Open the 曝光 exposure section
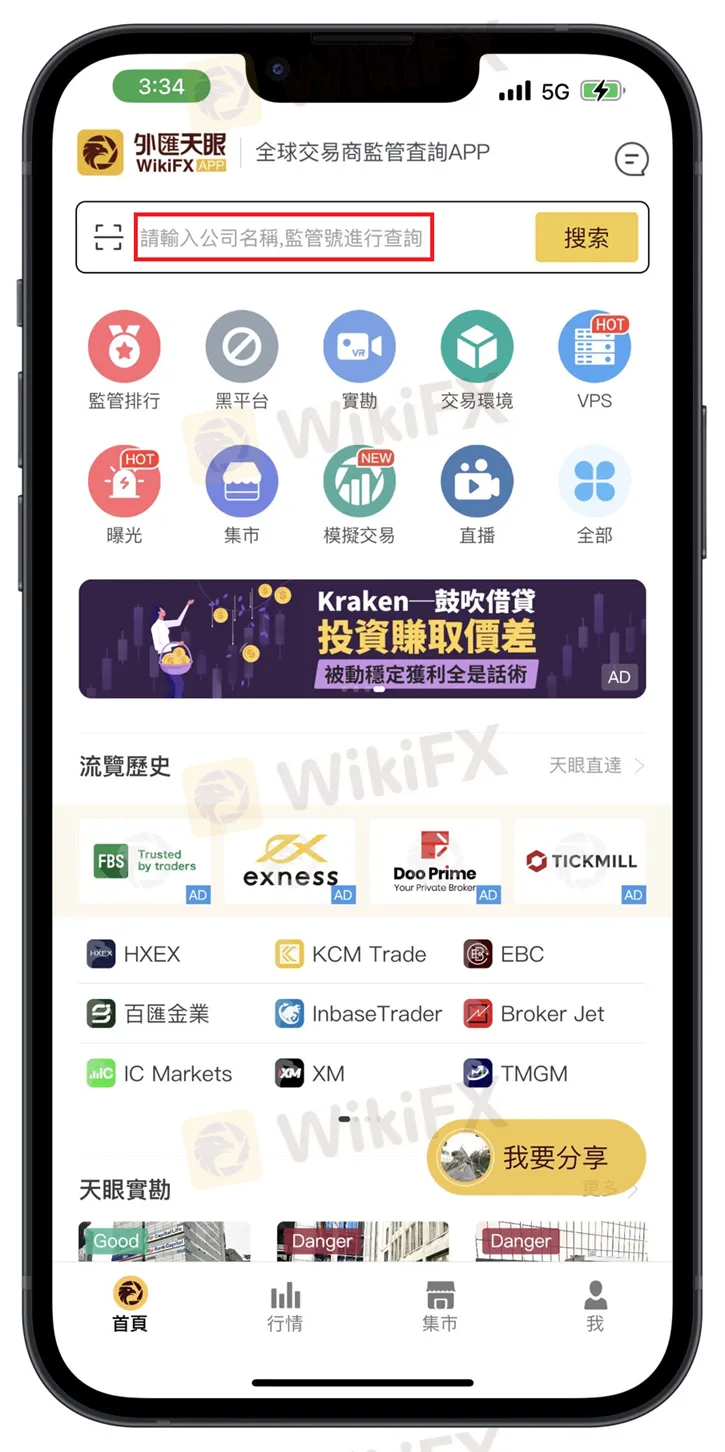The height and width of the screenshot is (1452, 725). pos(124,495)
